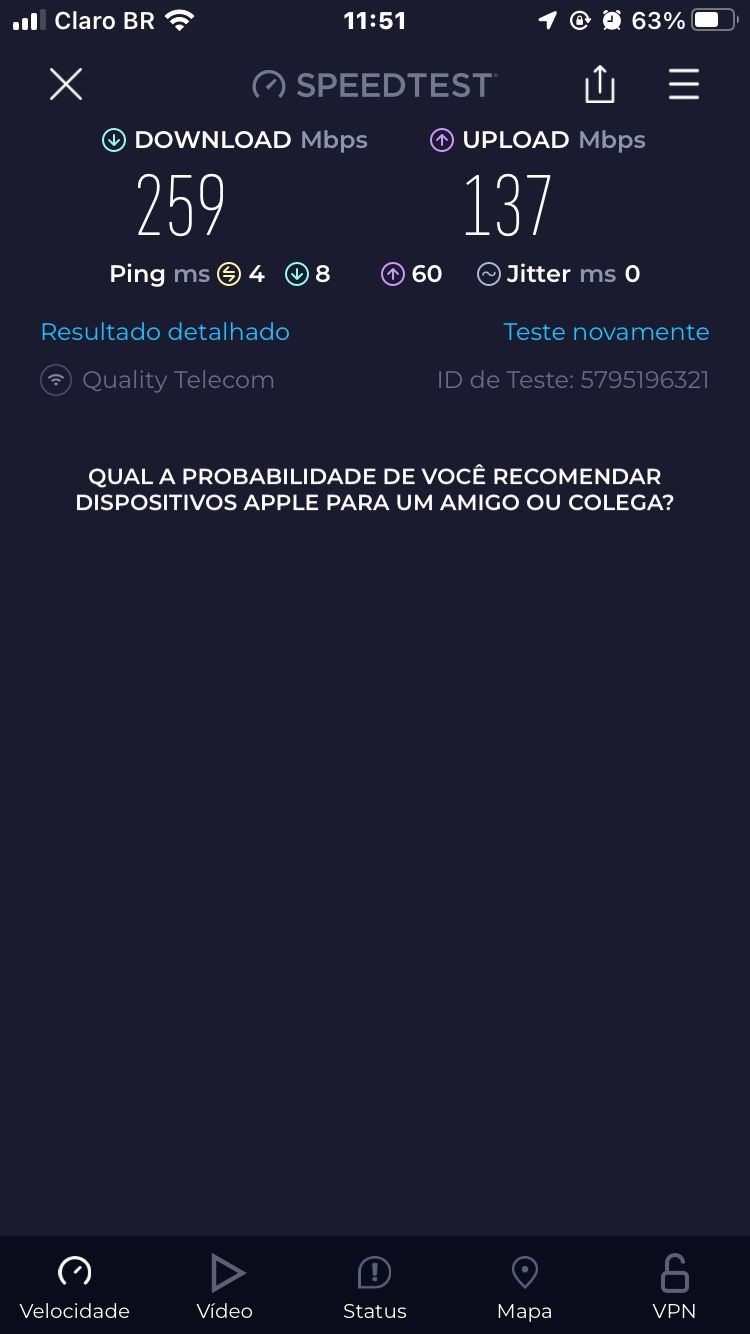Tap Teste novamente to rerun test

pos(606,332)
